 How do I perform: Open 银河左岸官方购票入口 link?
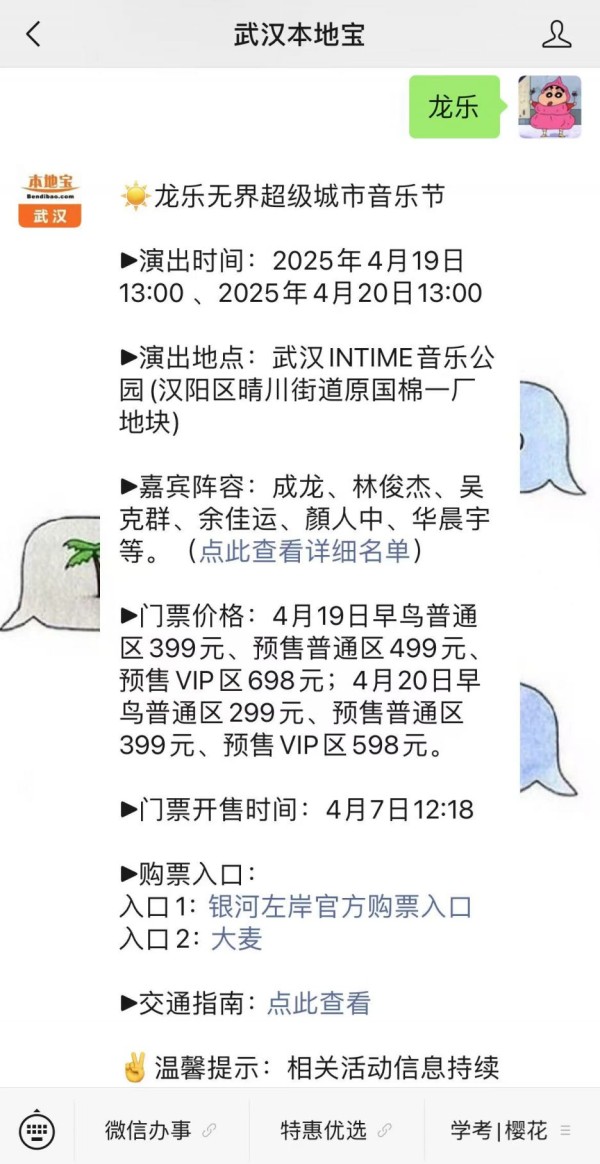[340, 907]
